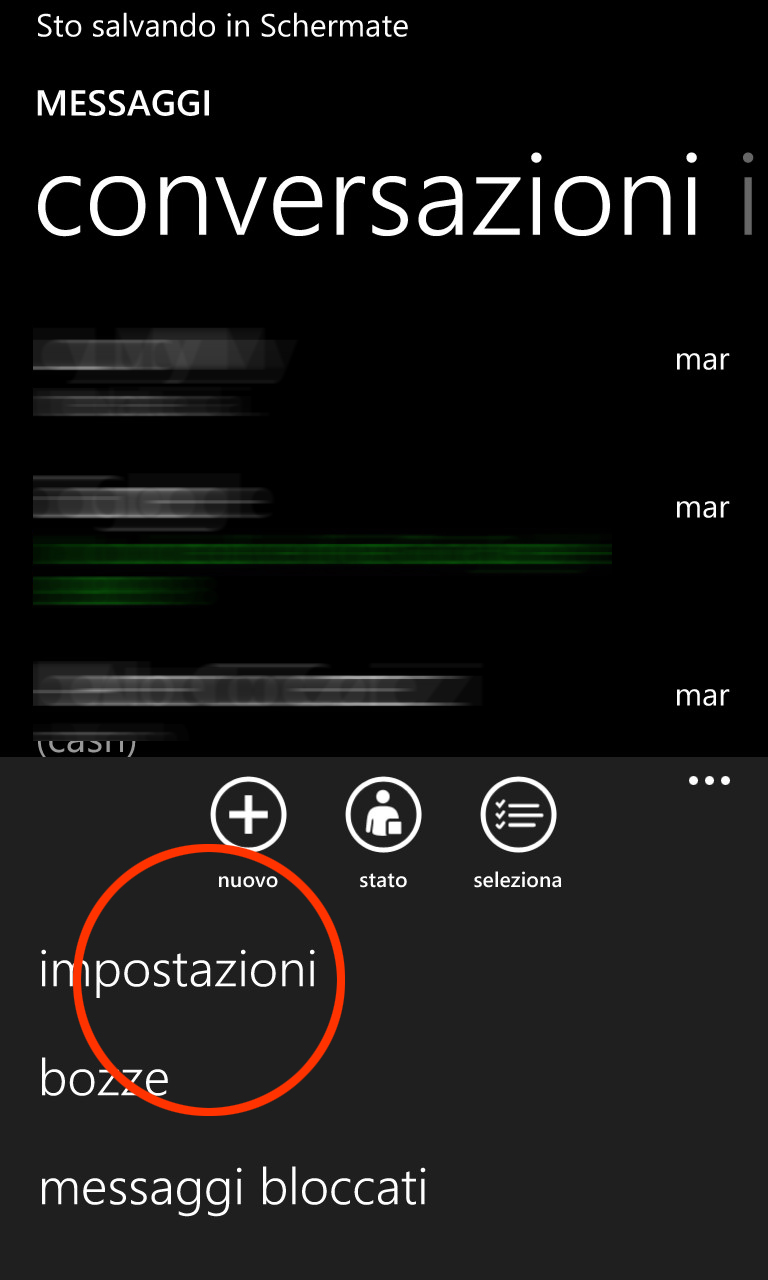
Task: Collapse the three-dots app bar menu
Action: coord(709,781)
